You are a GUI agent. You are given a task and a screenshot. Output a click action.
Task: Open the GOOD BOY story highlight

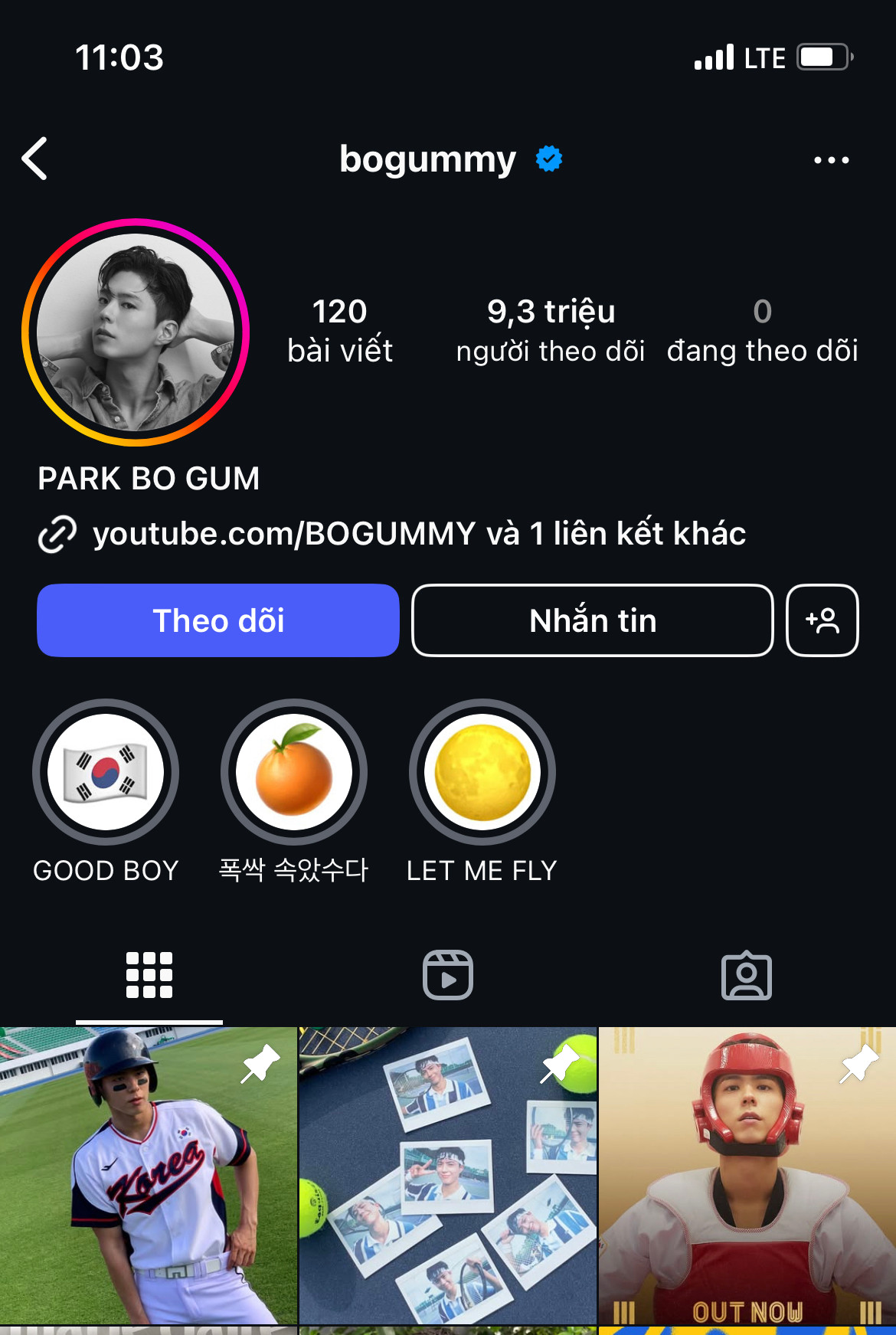click(106, 772)
